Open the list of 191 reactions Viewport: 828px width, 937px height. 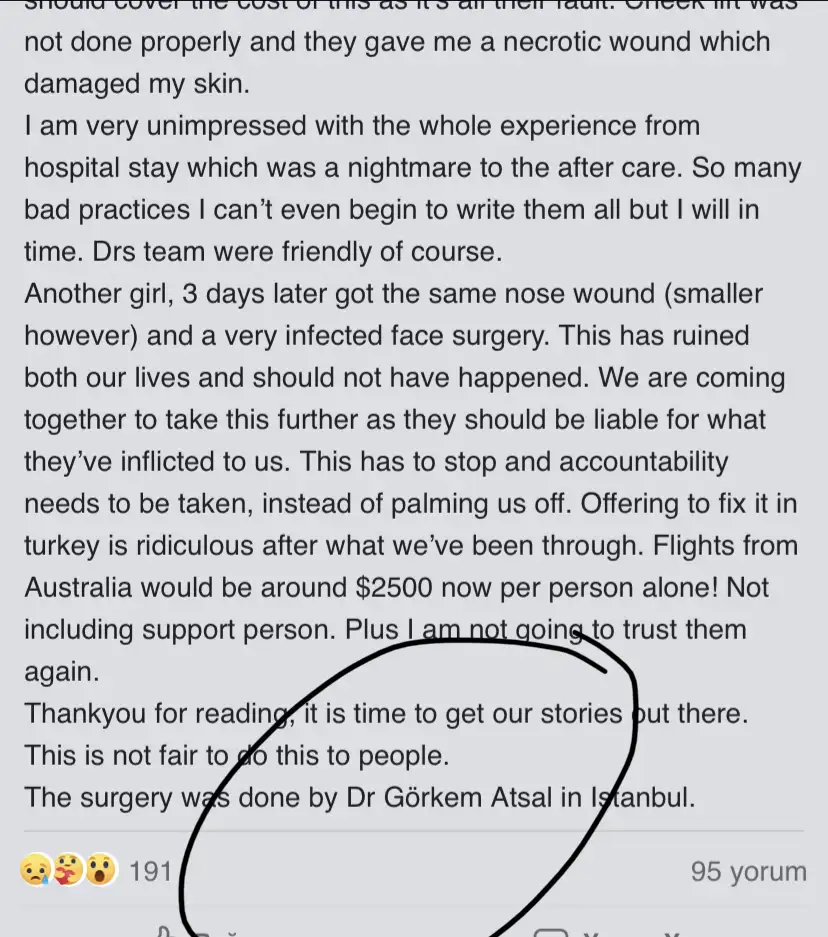tap(98, 871)
